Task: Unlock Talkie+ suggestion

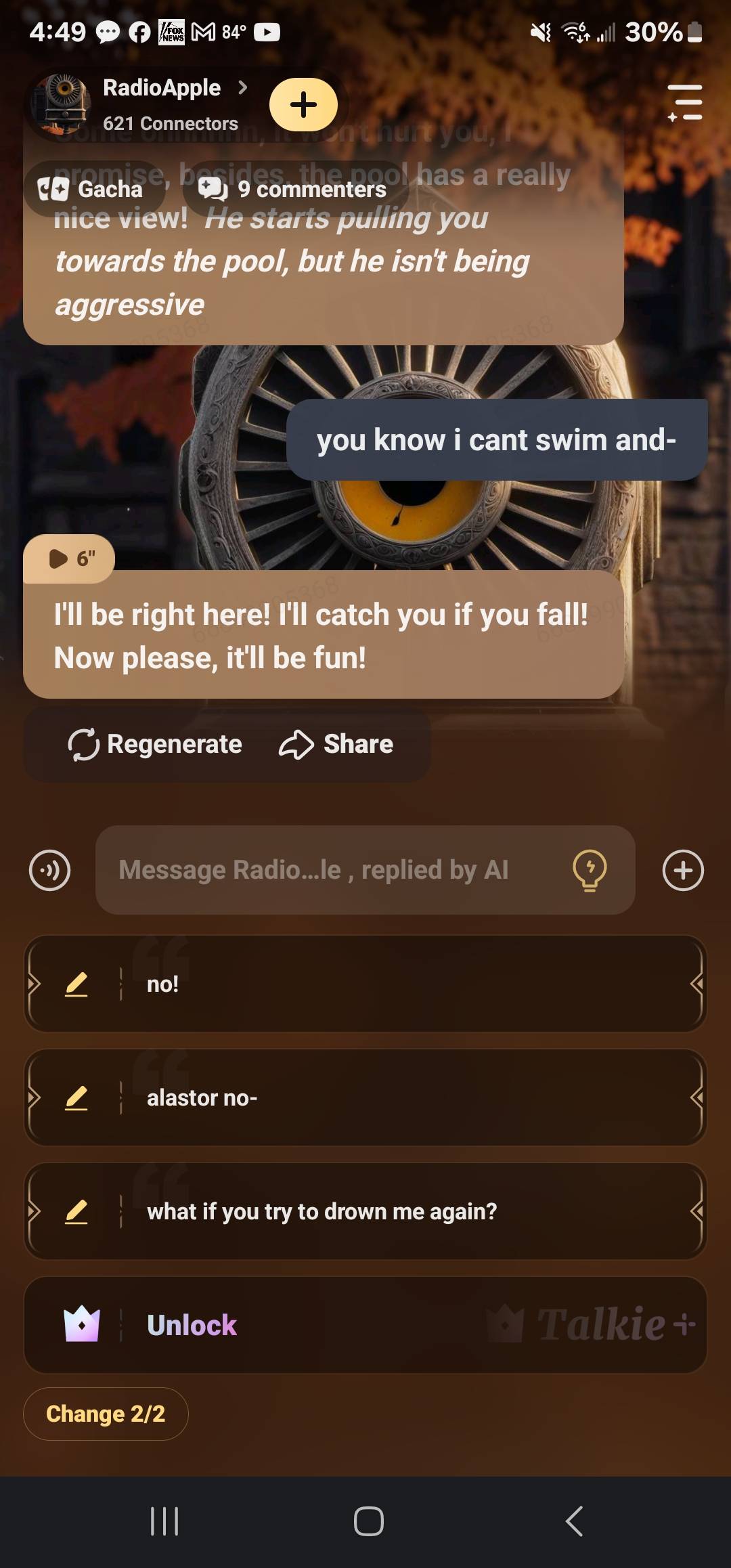Action: 365,1325
